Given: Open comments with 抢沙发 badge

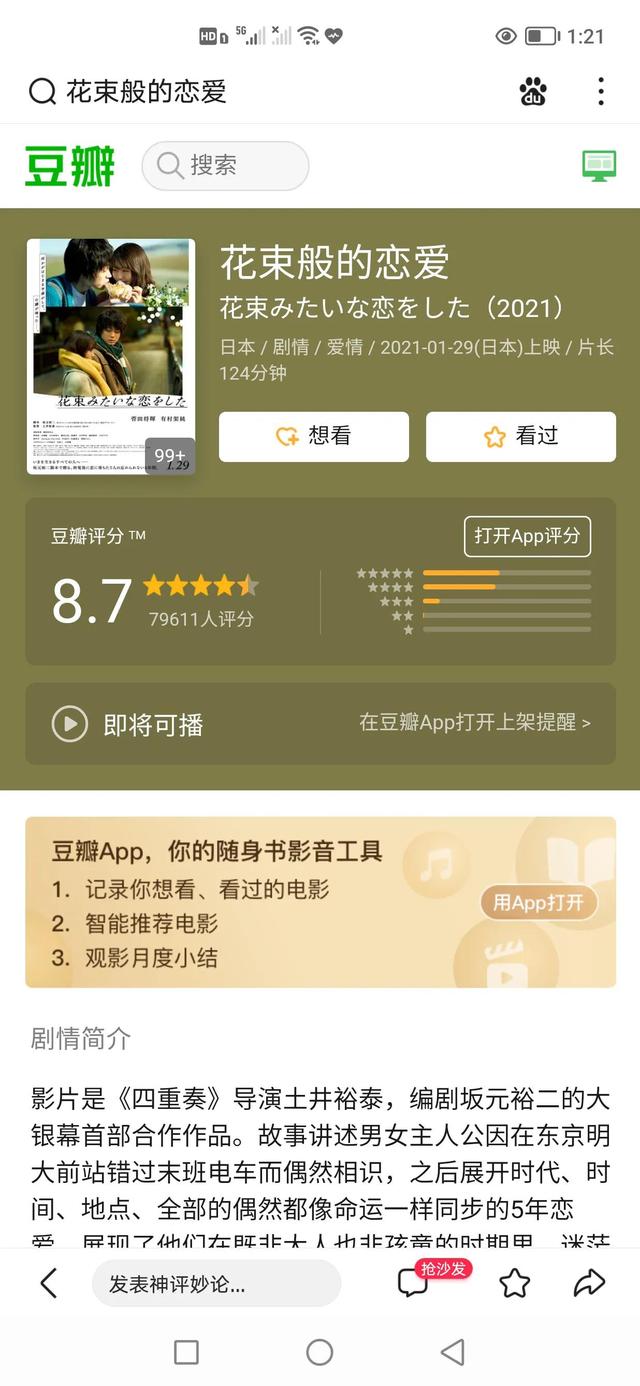Looking at the screenshot, I should [413, 1283].
